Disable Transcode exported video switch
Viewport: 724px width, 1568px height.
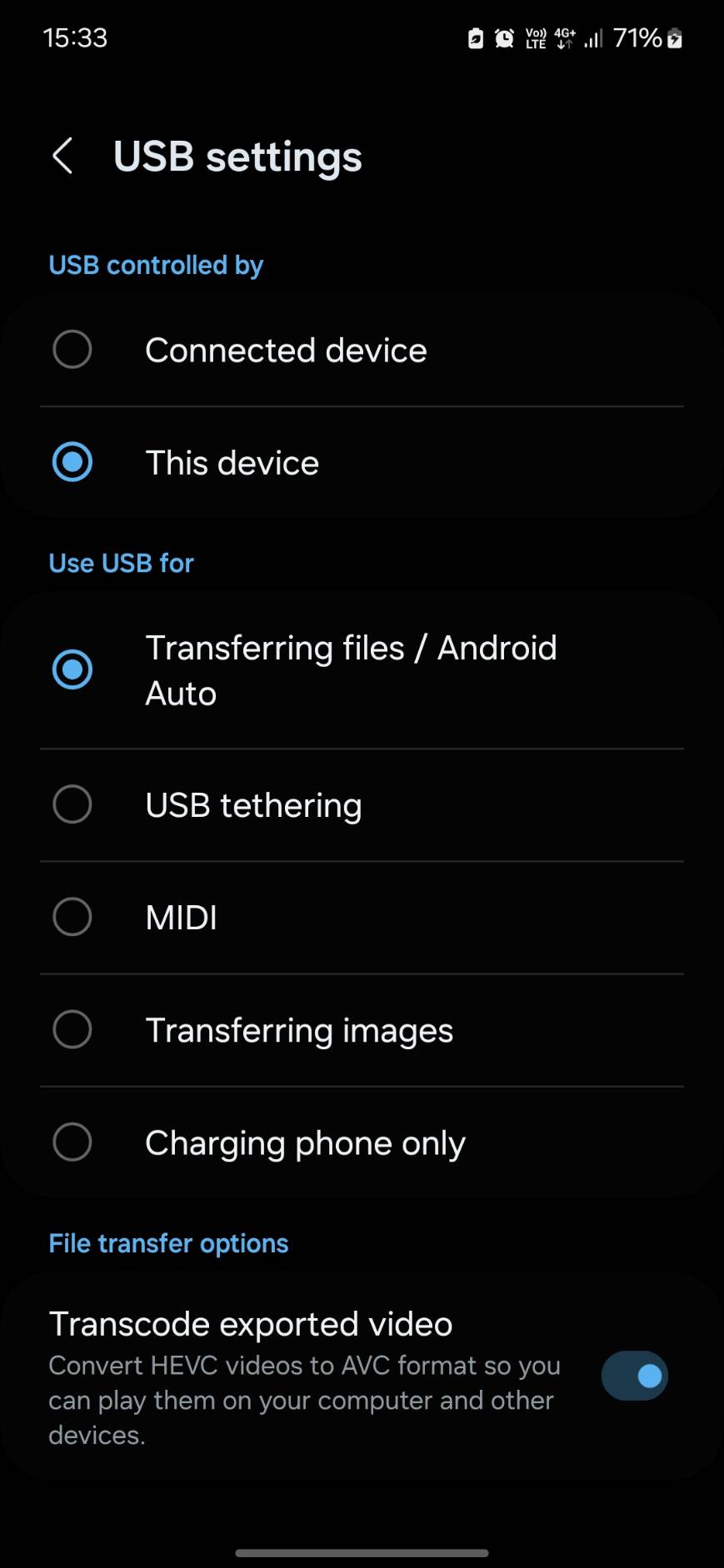coord(635,1376)
